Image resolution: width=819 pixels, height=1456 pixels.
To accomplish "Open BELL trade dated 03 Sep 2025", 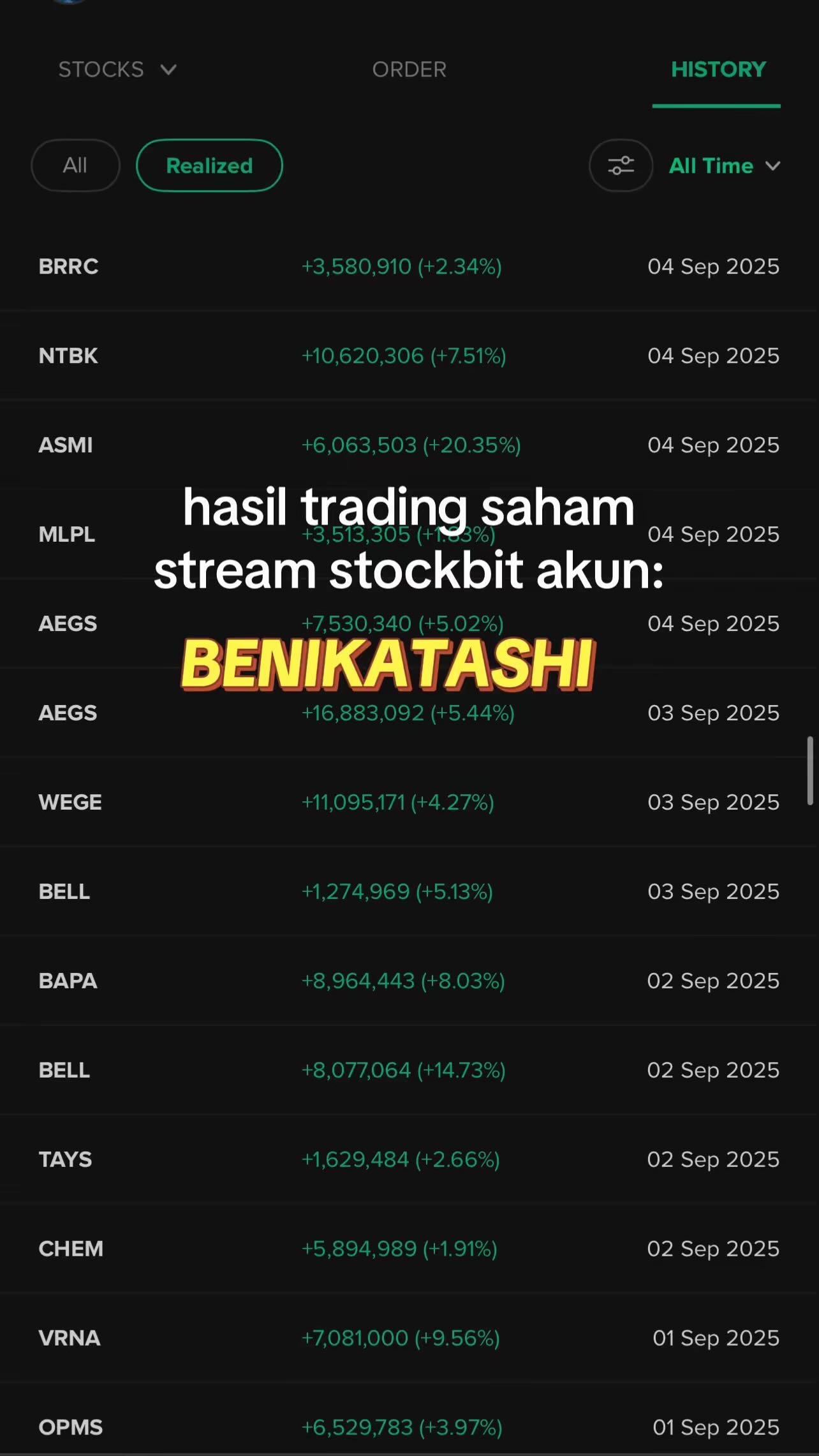I will coord(408,892).
